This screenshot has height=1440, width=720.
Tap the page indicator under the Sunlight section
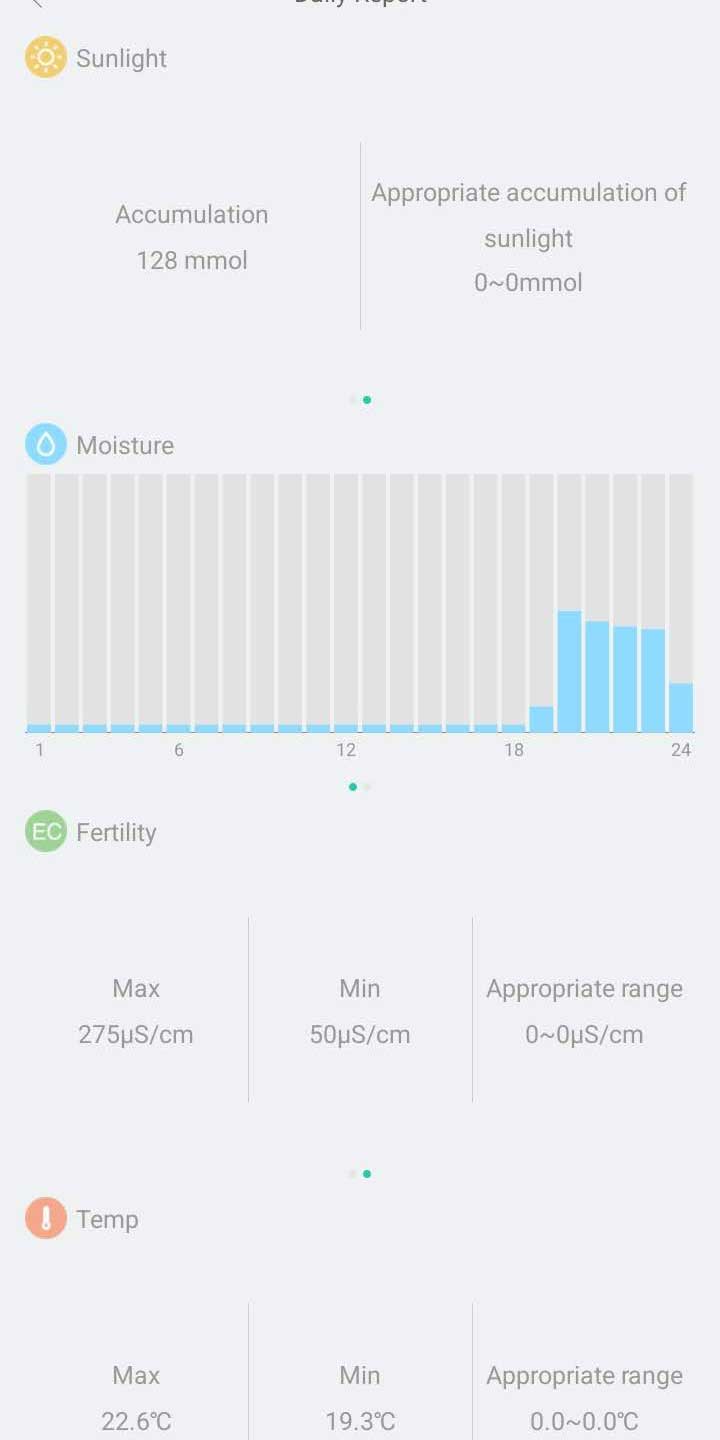point(360,400)
